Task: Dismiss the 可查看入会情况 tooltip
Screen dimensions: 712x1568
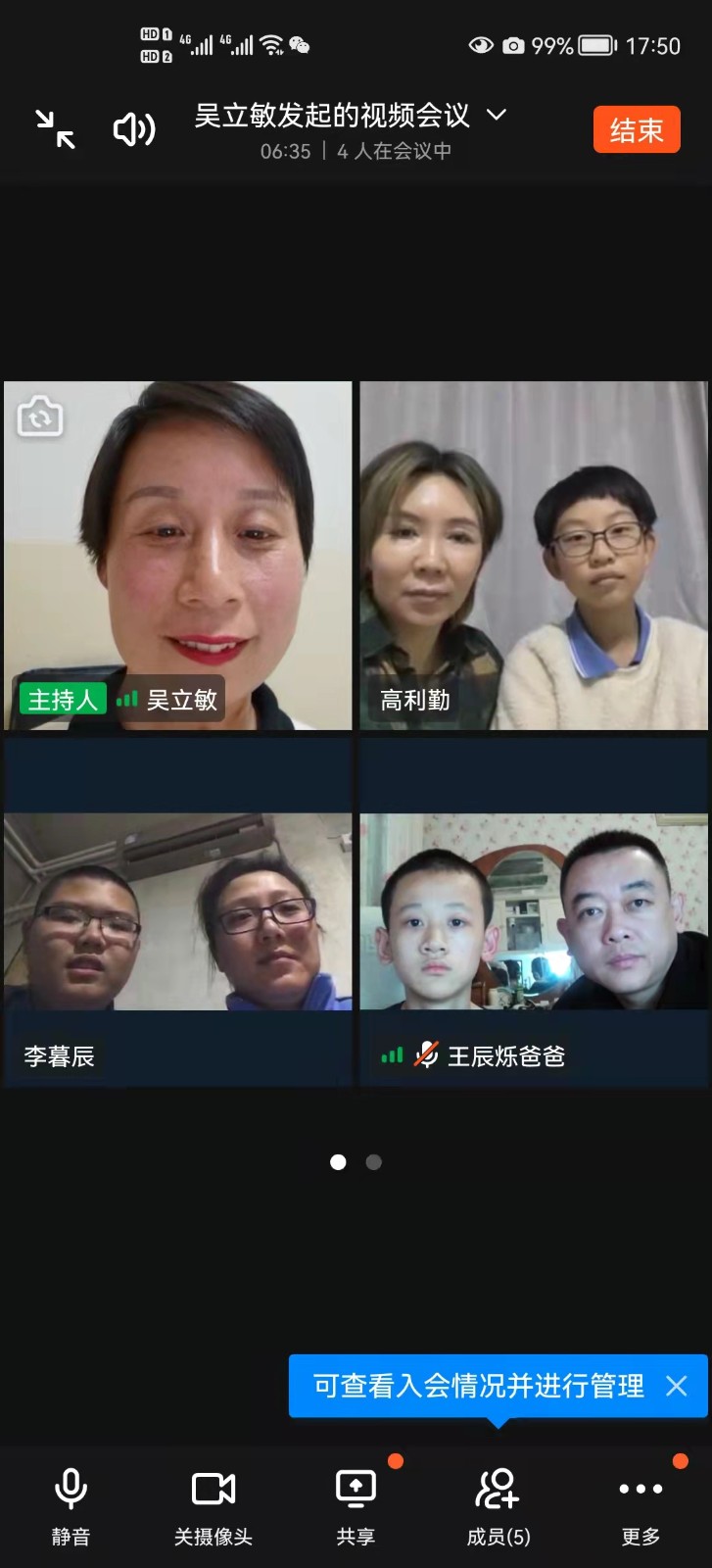Action: tap(676, 1386)
